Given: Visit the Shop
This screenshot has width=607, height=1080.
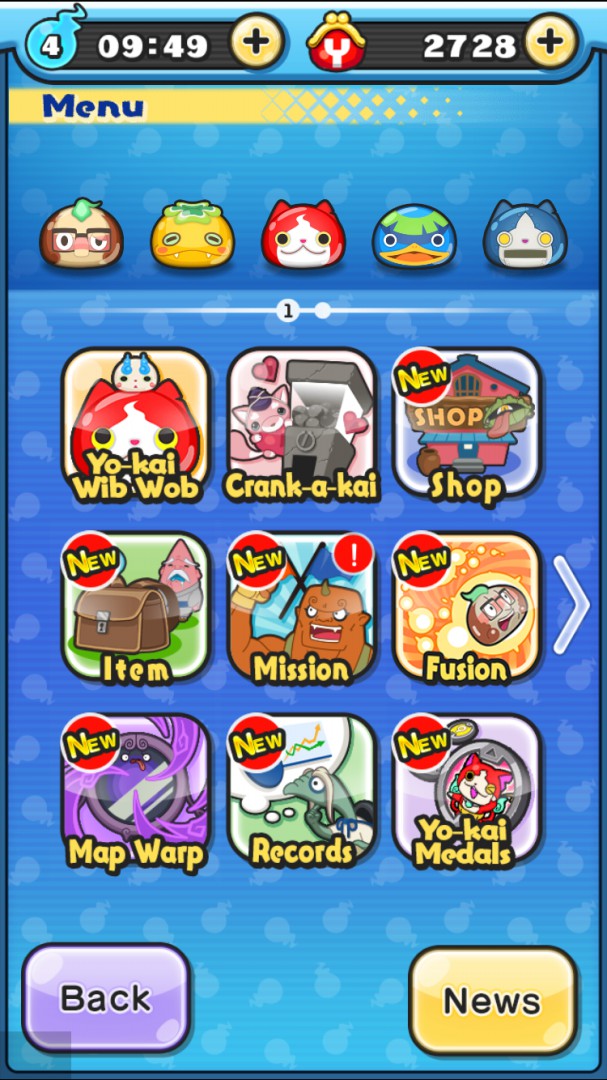Looking at the screenshot, I should (x=466, y=425).
